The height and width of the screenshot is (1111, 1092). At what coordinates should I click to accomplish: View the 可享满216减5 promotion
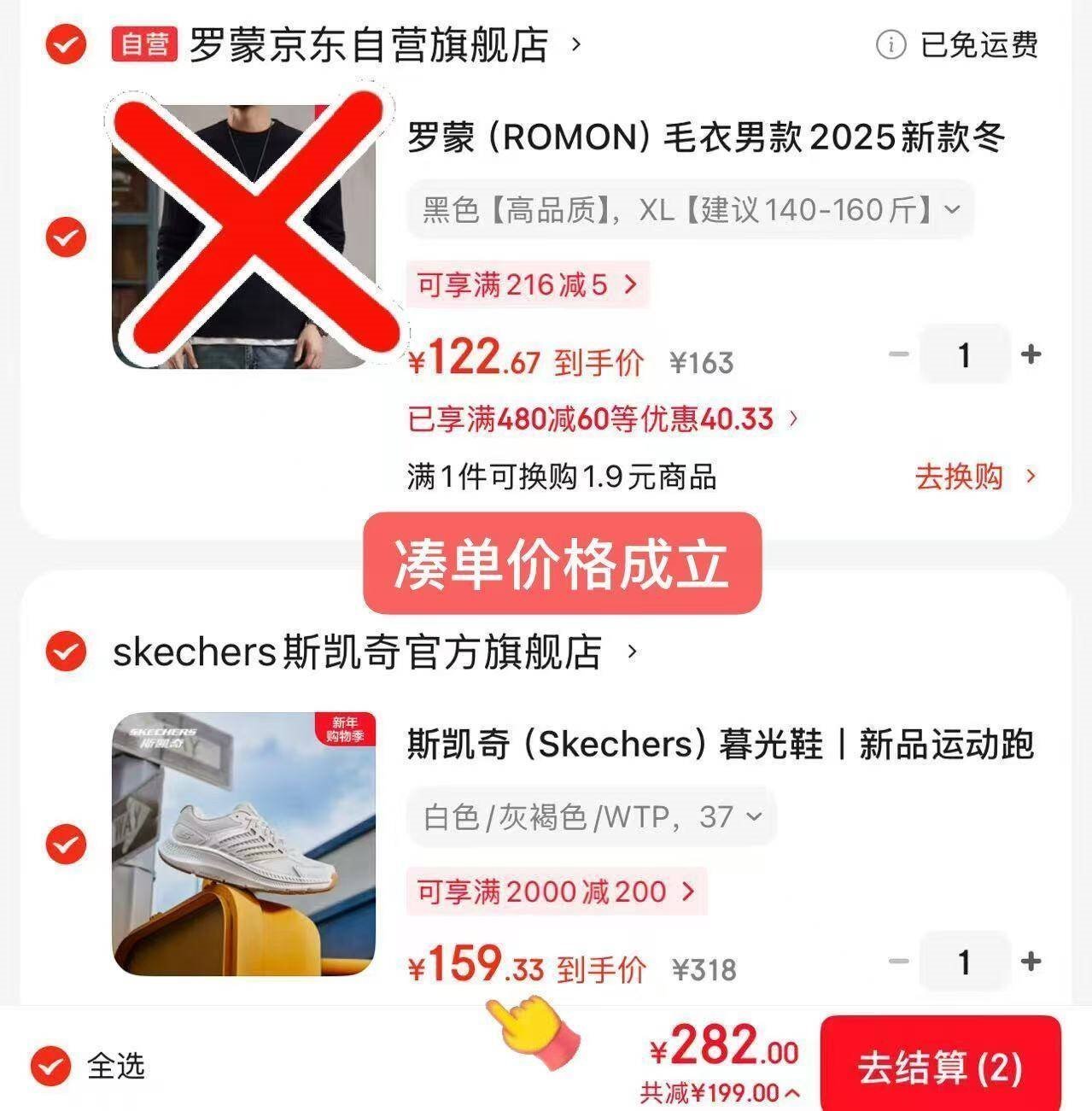pos(527,284)
